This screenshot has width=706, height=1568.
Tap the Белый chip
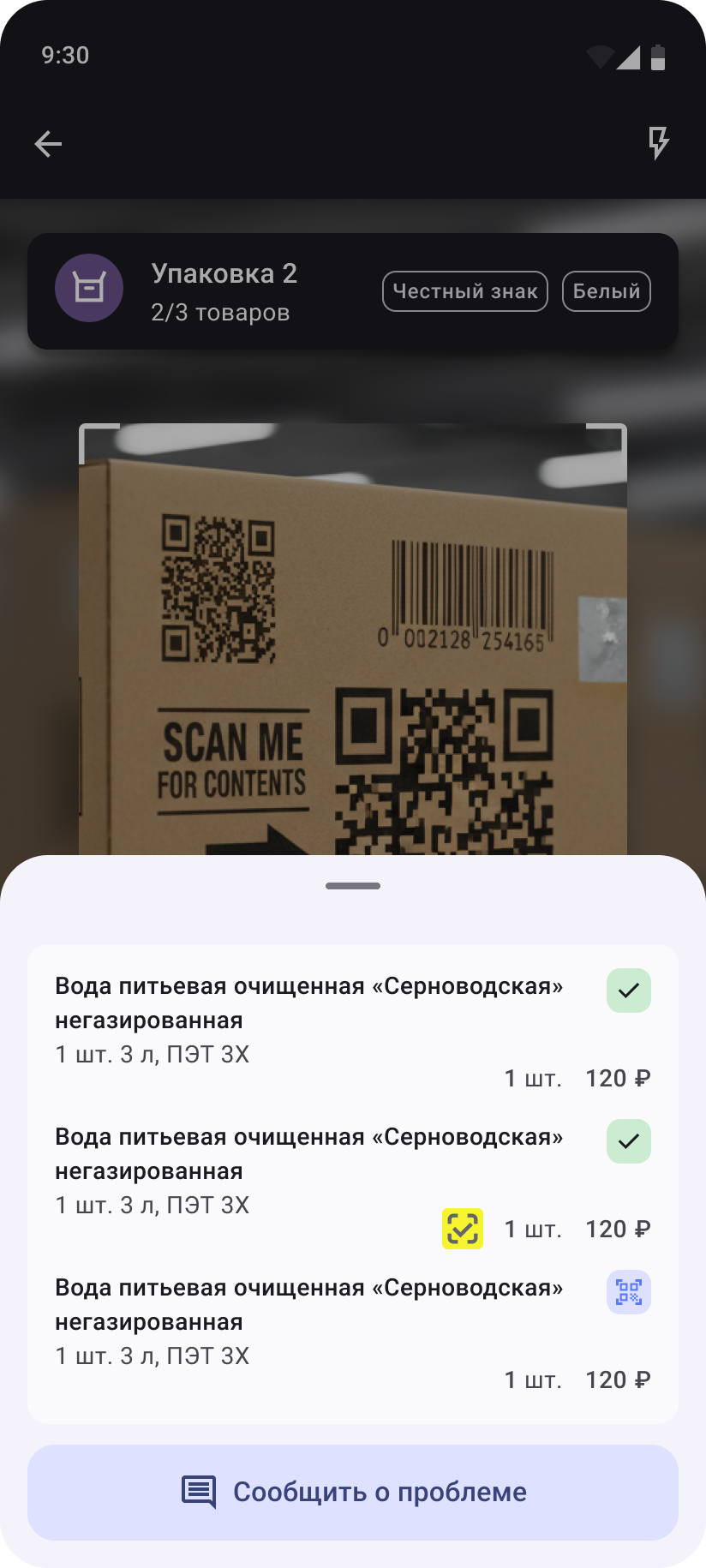(x=606, y=291)
